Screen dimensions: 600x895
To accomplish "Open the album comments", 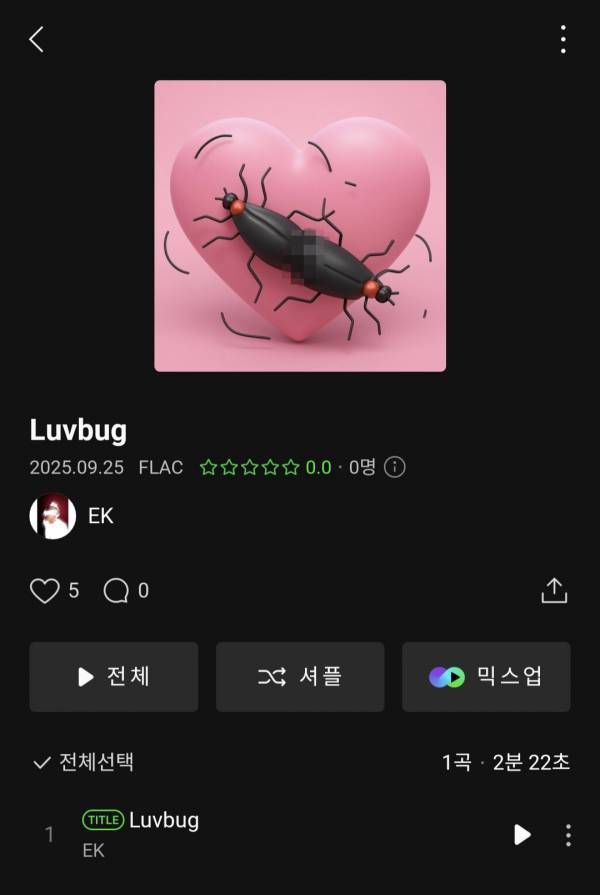I will pyautogui.click(x=117, y=591).
